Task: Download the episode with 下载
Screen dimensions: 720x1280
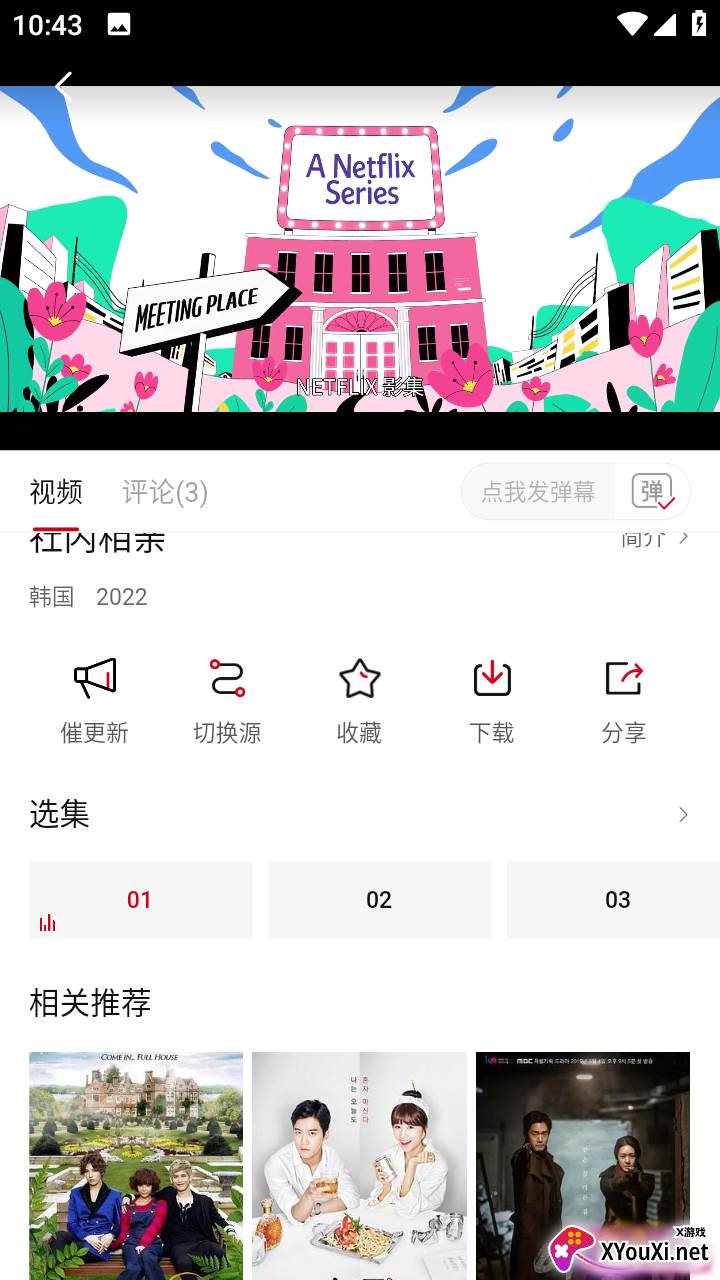Action: pos(492,701)
